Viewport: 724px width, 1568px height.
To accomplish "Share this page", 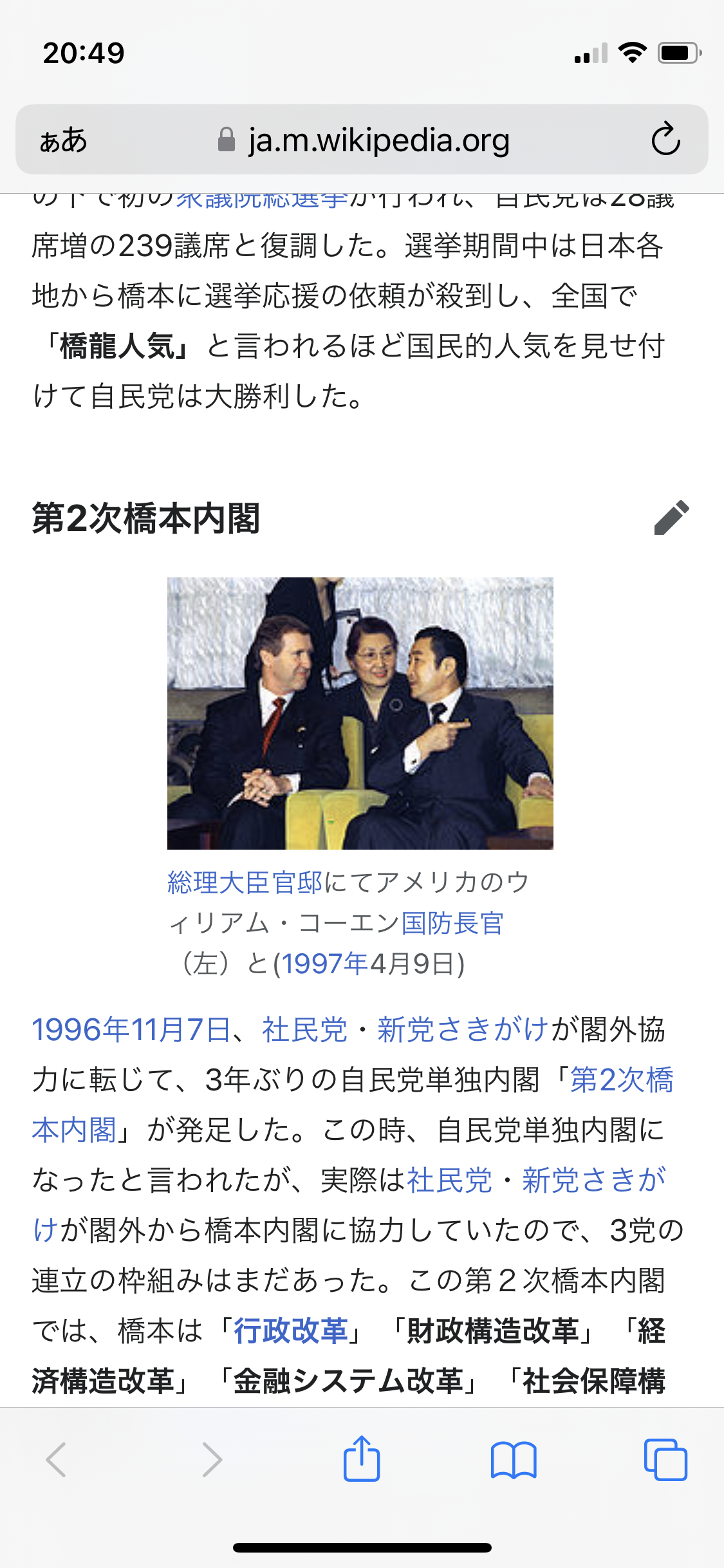I will coord(362,1459).
